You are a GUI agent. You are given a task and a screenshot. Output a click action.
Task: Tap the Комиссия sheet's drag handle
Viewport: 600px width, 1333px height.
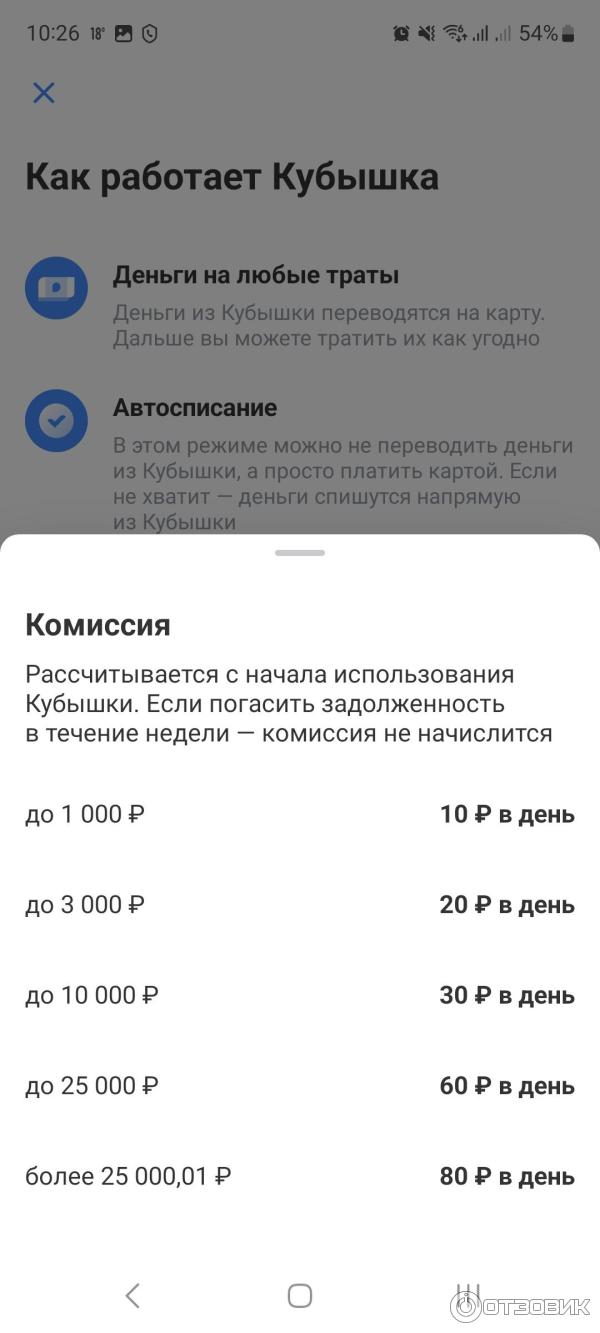(x=300, y=553)
